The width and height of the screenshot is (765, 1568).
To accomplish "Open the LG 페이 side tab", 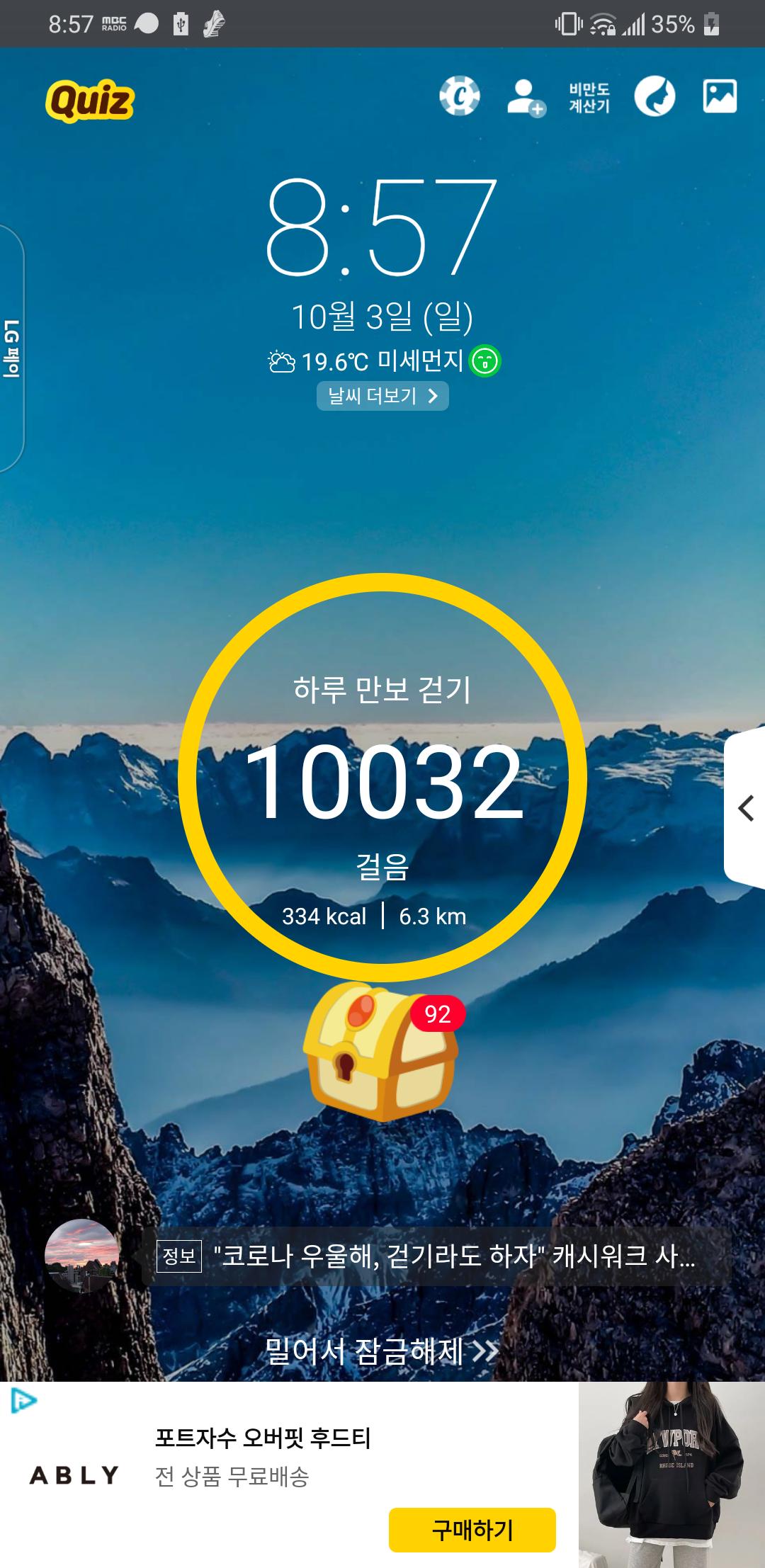I will [x=12, y=348].
